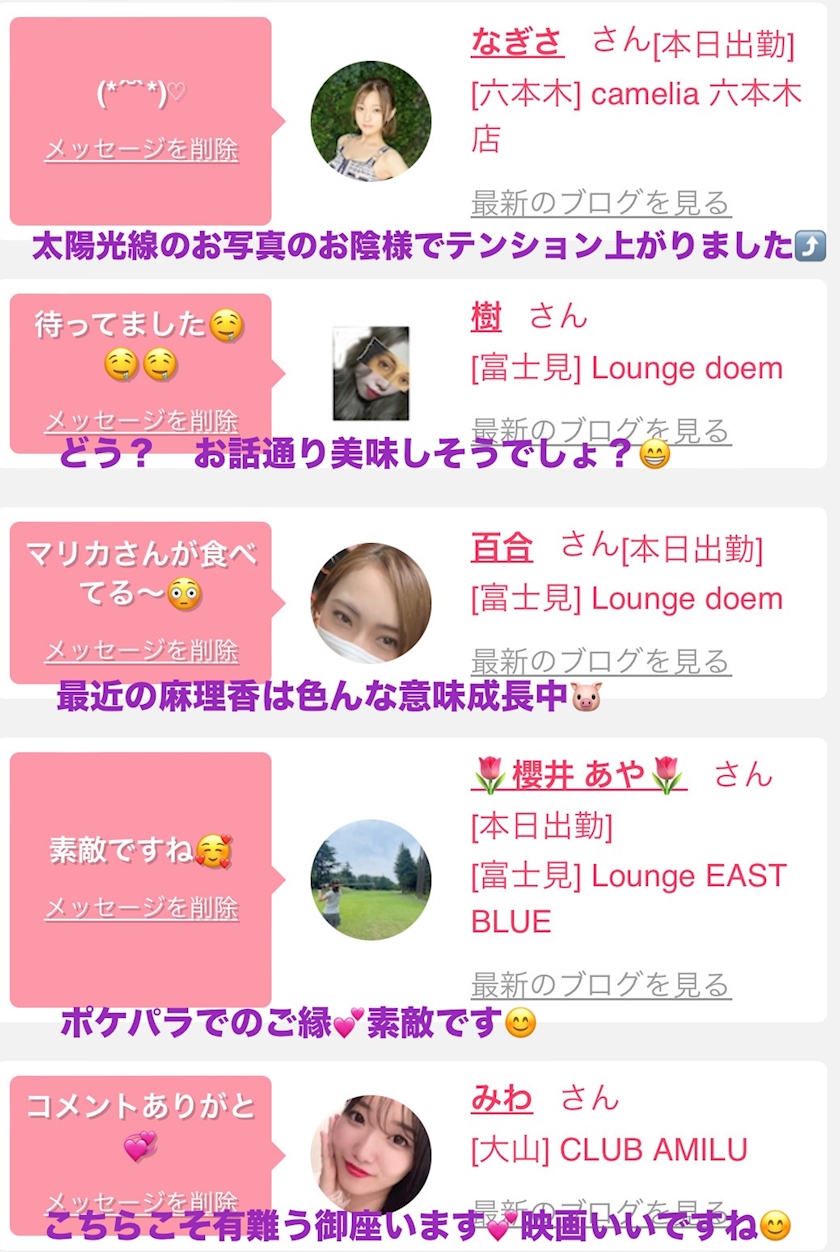The width and height of the screenshot is (840, 1252).
Task: View 櫻井 あや's latest blog
Action: click(600, 985)
